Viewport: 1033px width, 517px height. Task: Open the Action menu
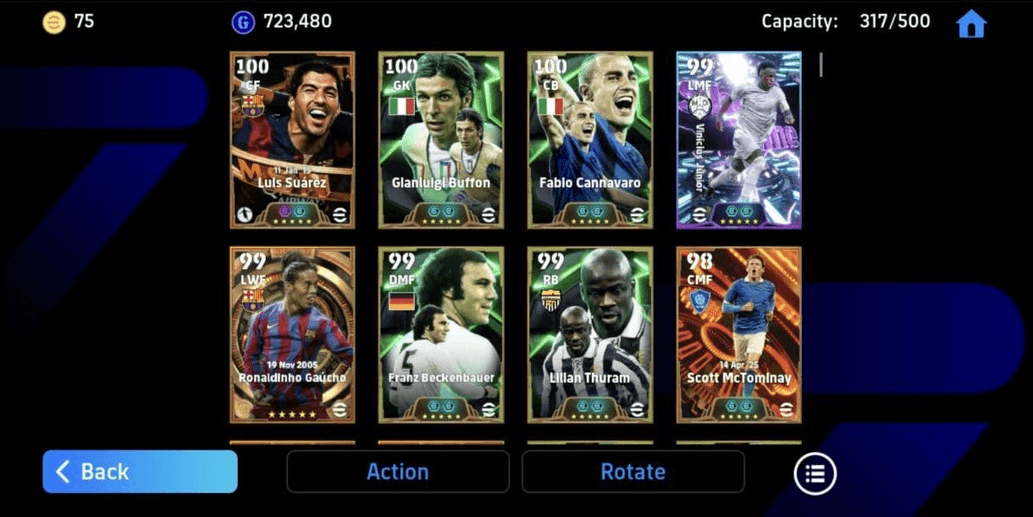pos(397,471)
